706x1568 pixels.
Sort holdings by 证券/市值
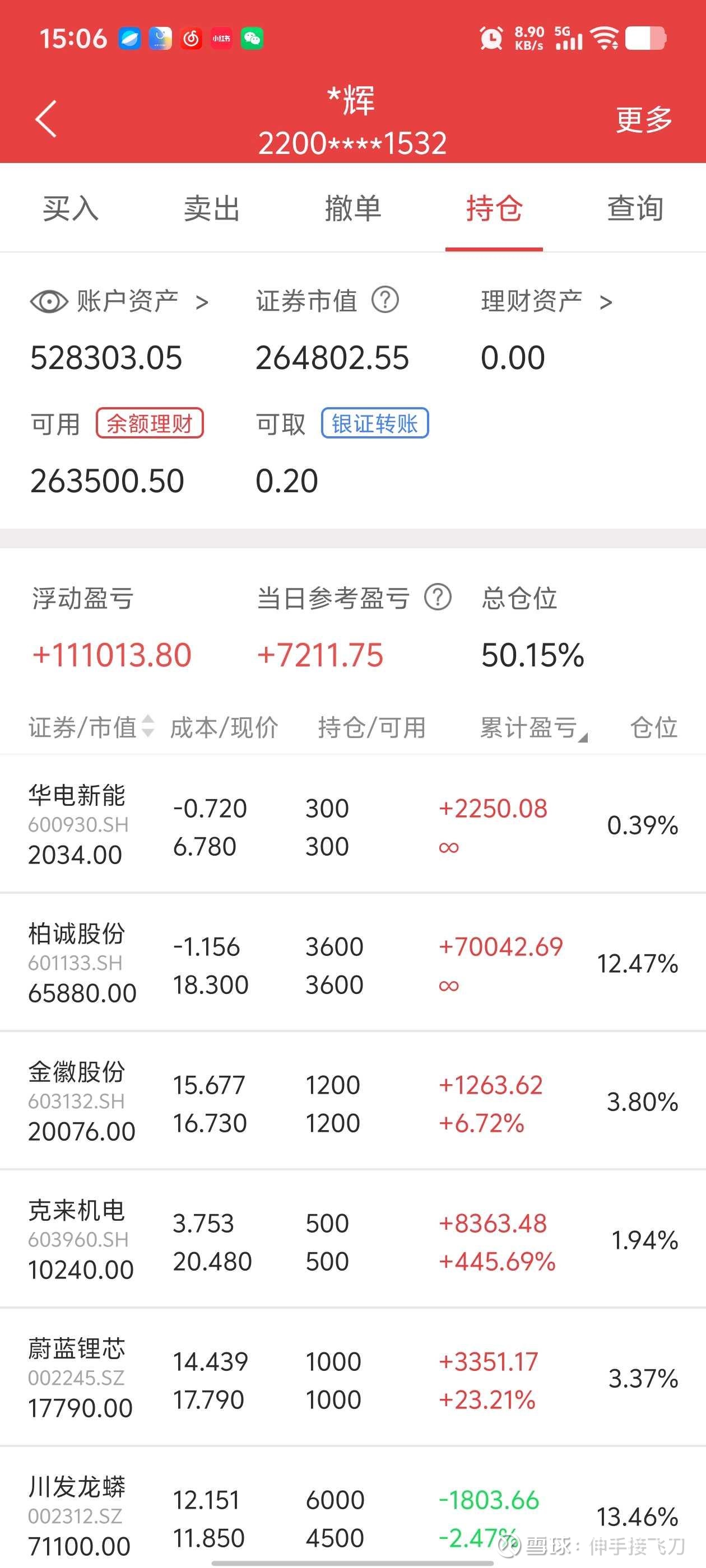[x=91, y=727]
